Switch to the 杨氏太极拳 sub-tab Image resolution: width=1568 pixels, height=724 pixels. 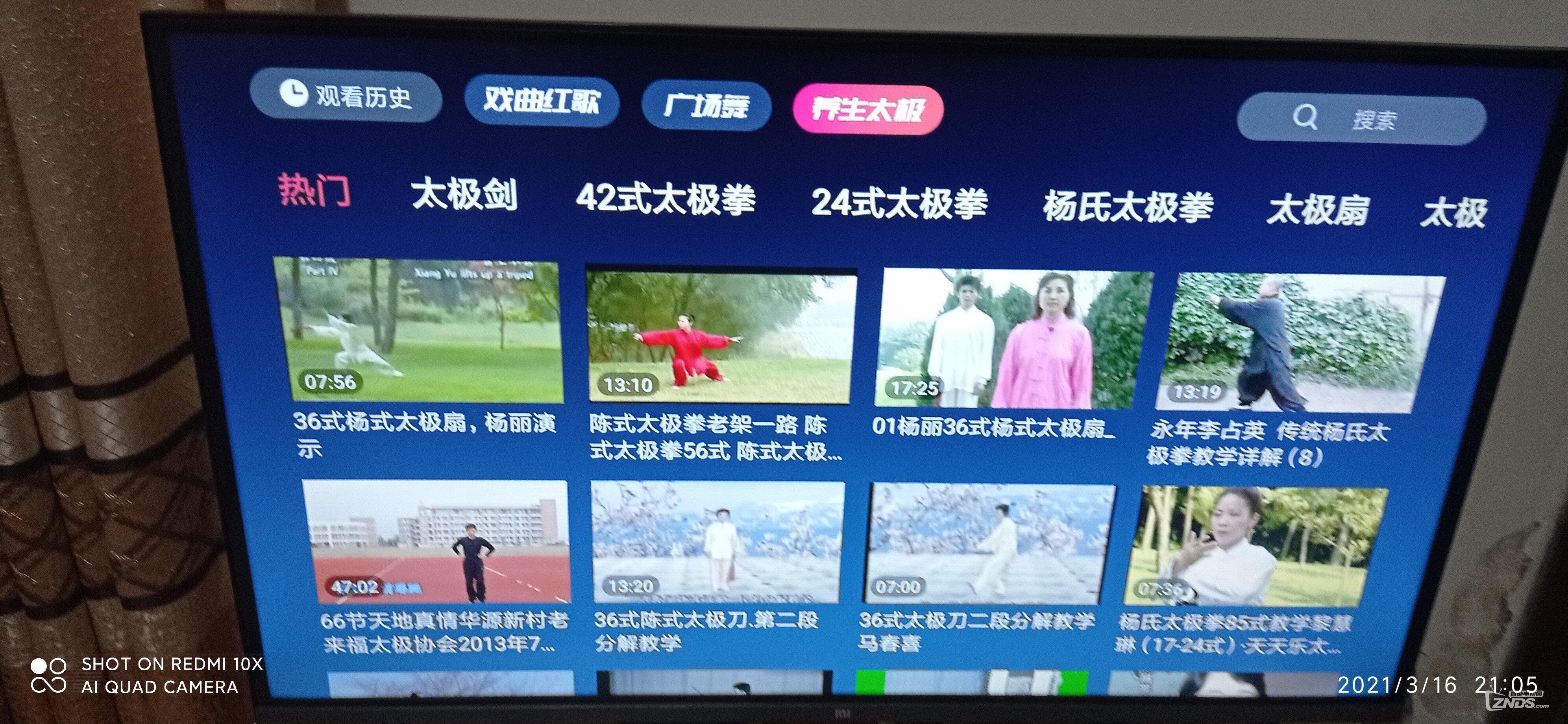(1128, 207)
